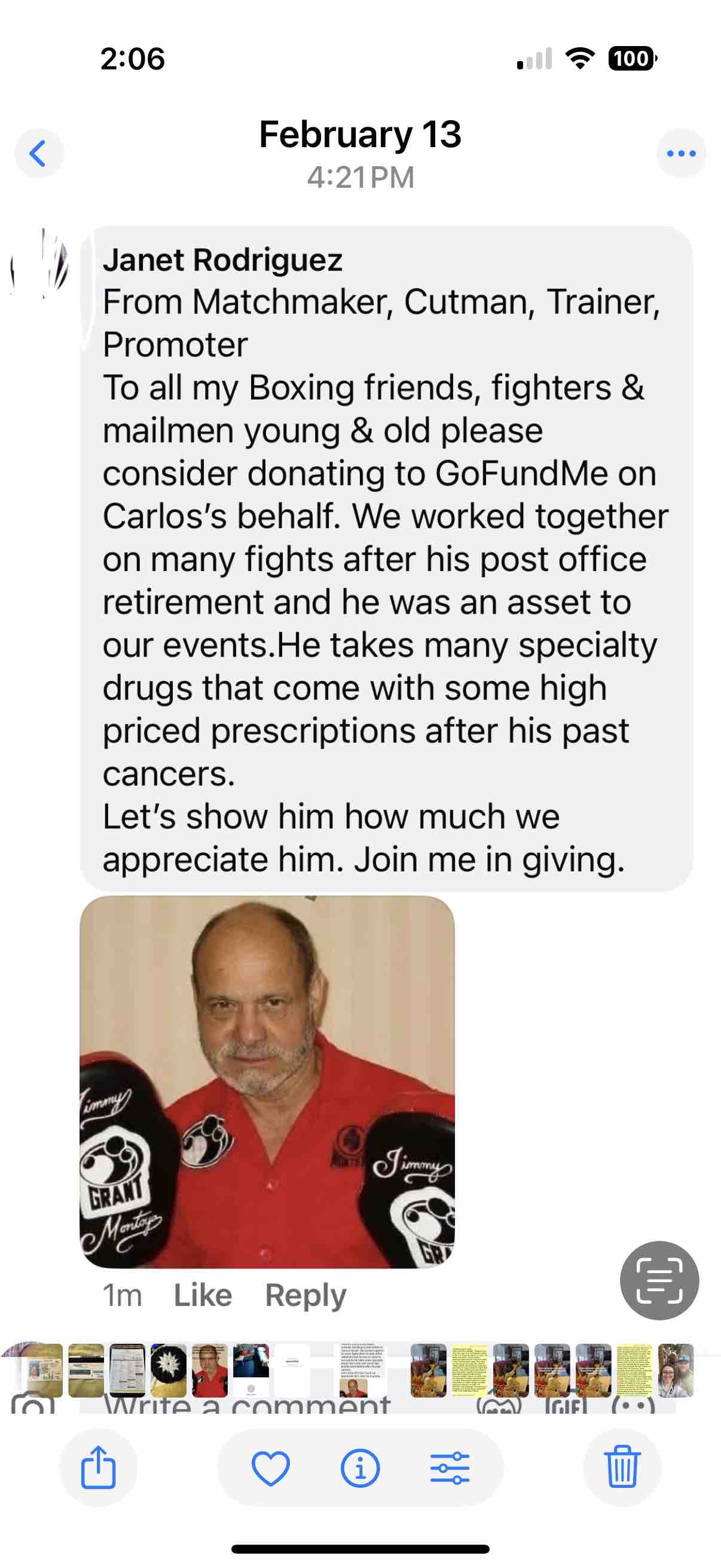The height and width of the screenshot is (1568, 721).
Task: Favorite this photo with the heart
Action: click(271, 1468)
